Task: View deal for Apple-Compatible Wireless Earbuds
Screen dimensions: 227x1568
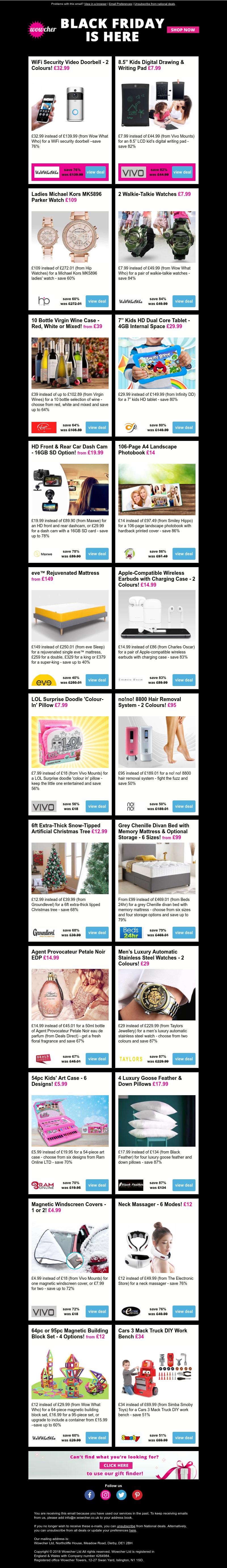Action: tap(184, 680)
